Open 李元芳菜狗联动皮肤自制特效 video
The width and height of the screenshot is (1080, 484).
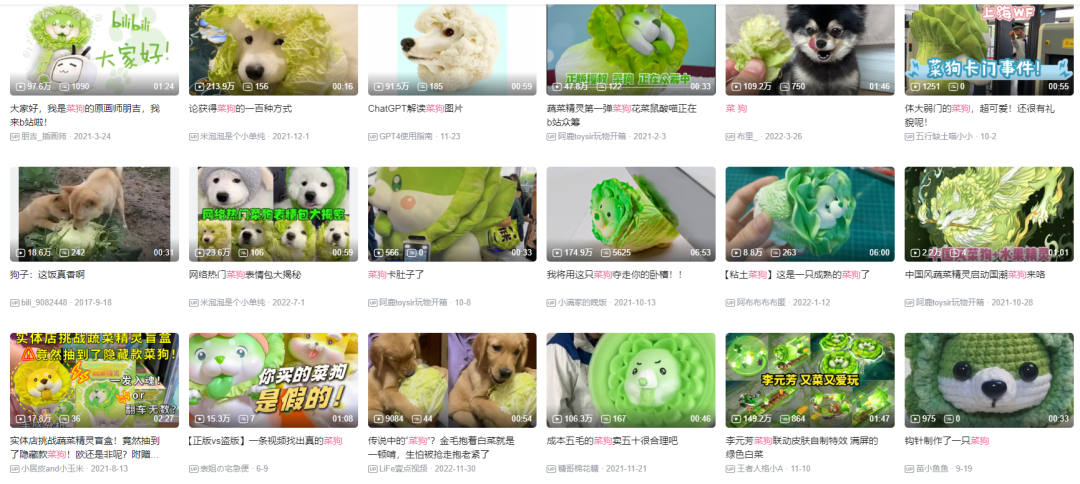(809, 380)
